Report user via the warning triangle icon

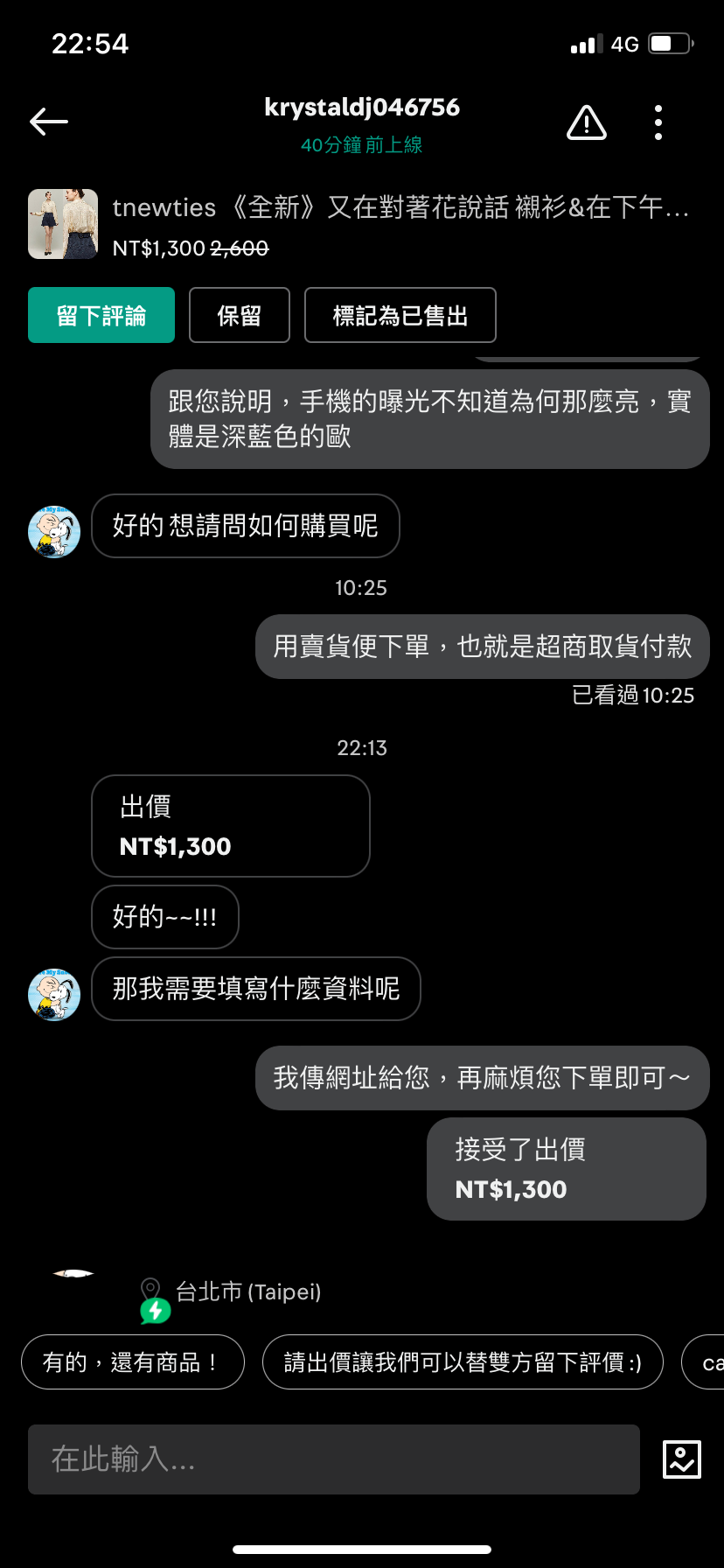click(587, 122)
